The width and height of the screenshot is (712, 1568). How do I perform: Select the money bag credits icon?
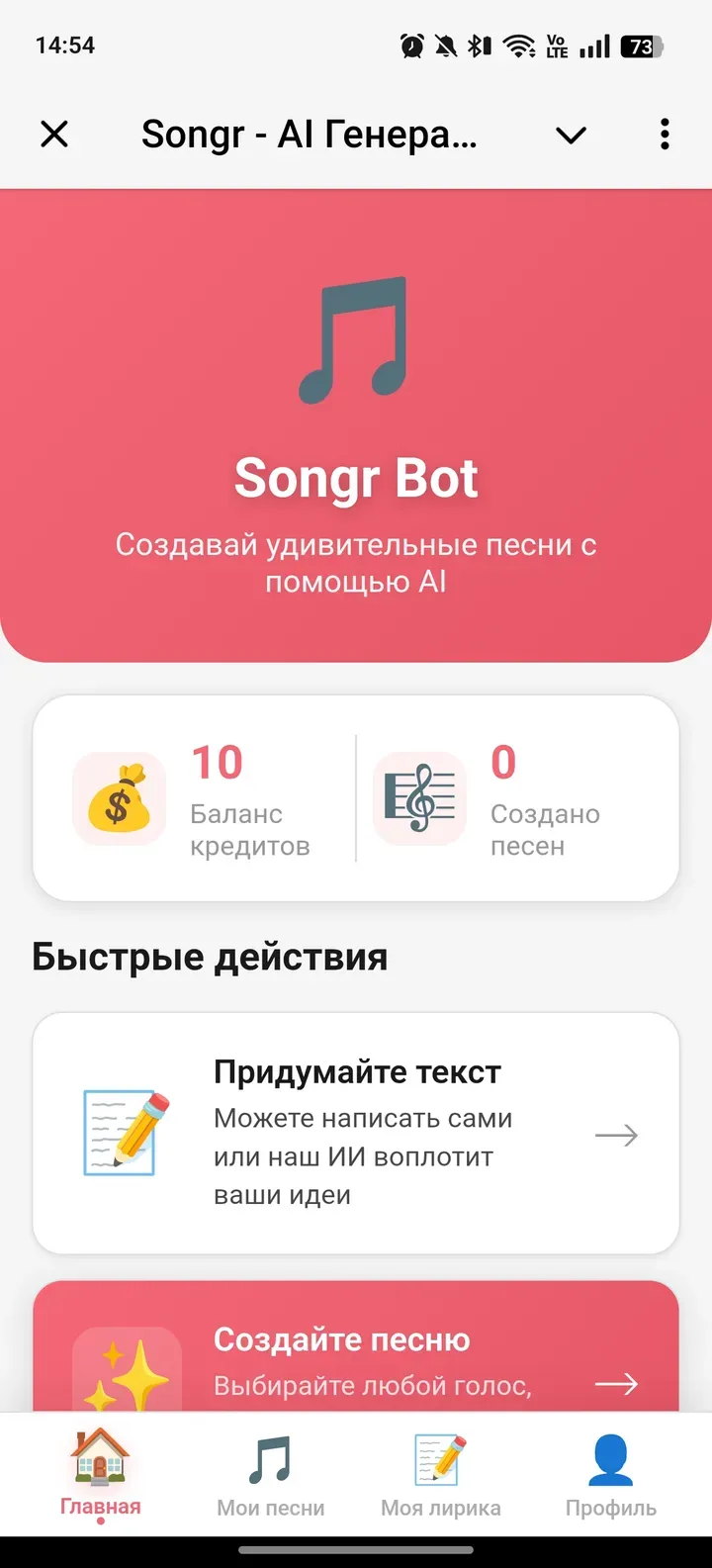[x=119, y=800]
